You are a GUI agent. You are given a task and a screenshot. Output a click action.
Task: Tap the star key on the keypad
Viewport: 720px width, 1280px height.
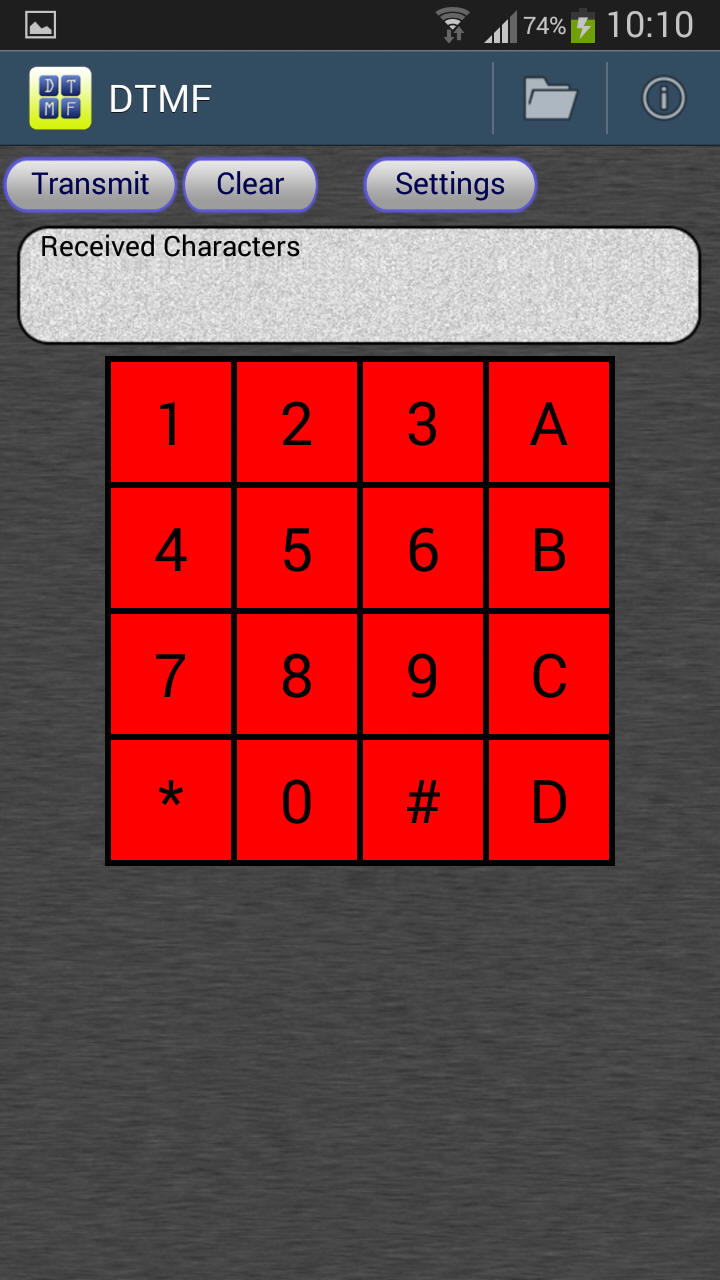(x=171, y=800)
